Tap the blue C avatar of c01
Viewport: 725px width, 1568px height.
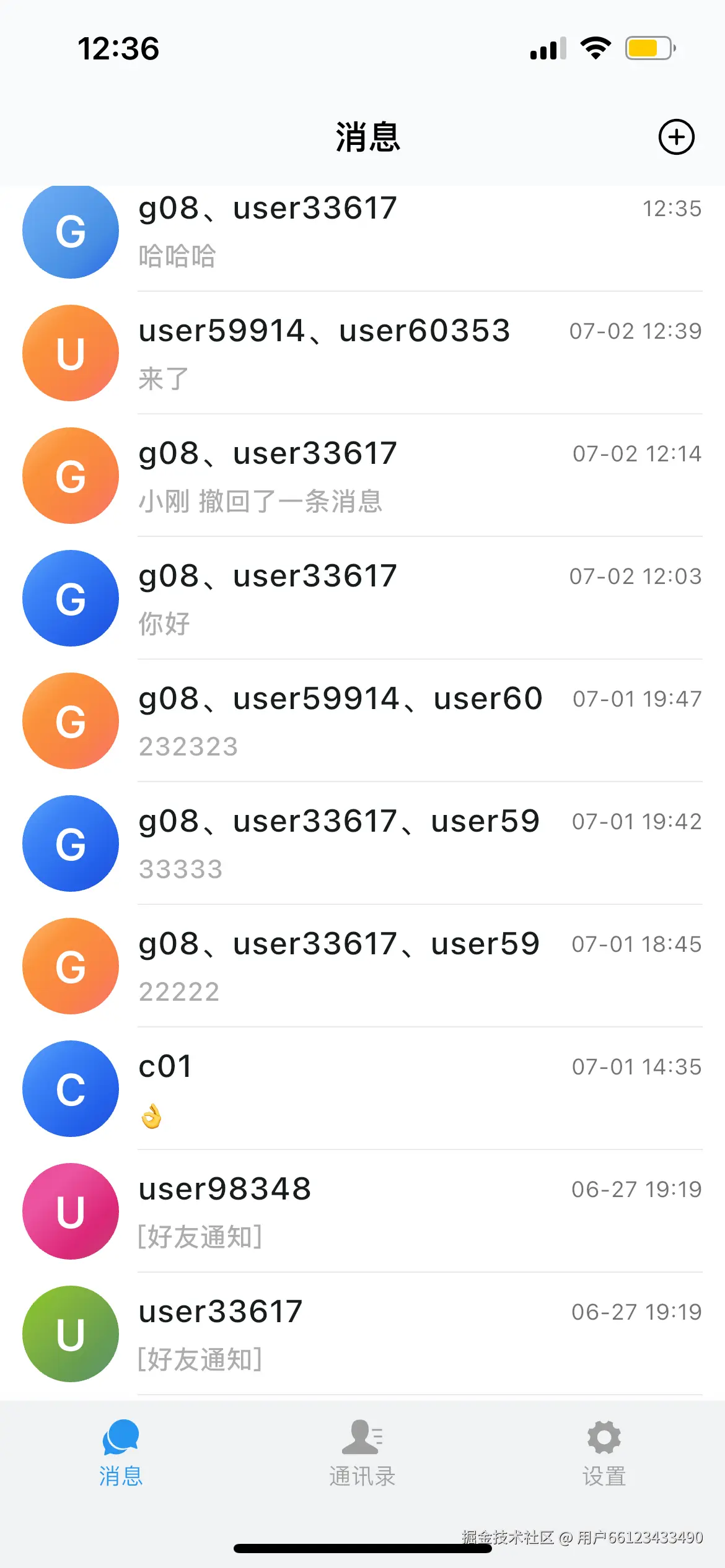click(70, 1088)
